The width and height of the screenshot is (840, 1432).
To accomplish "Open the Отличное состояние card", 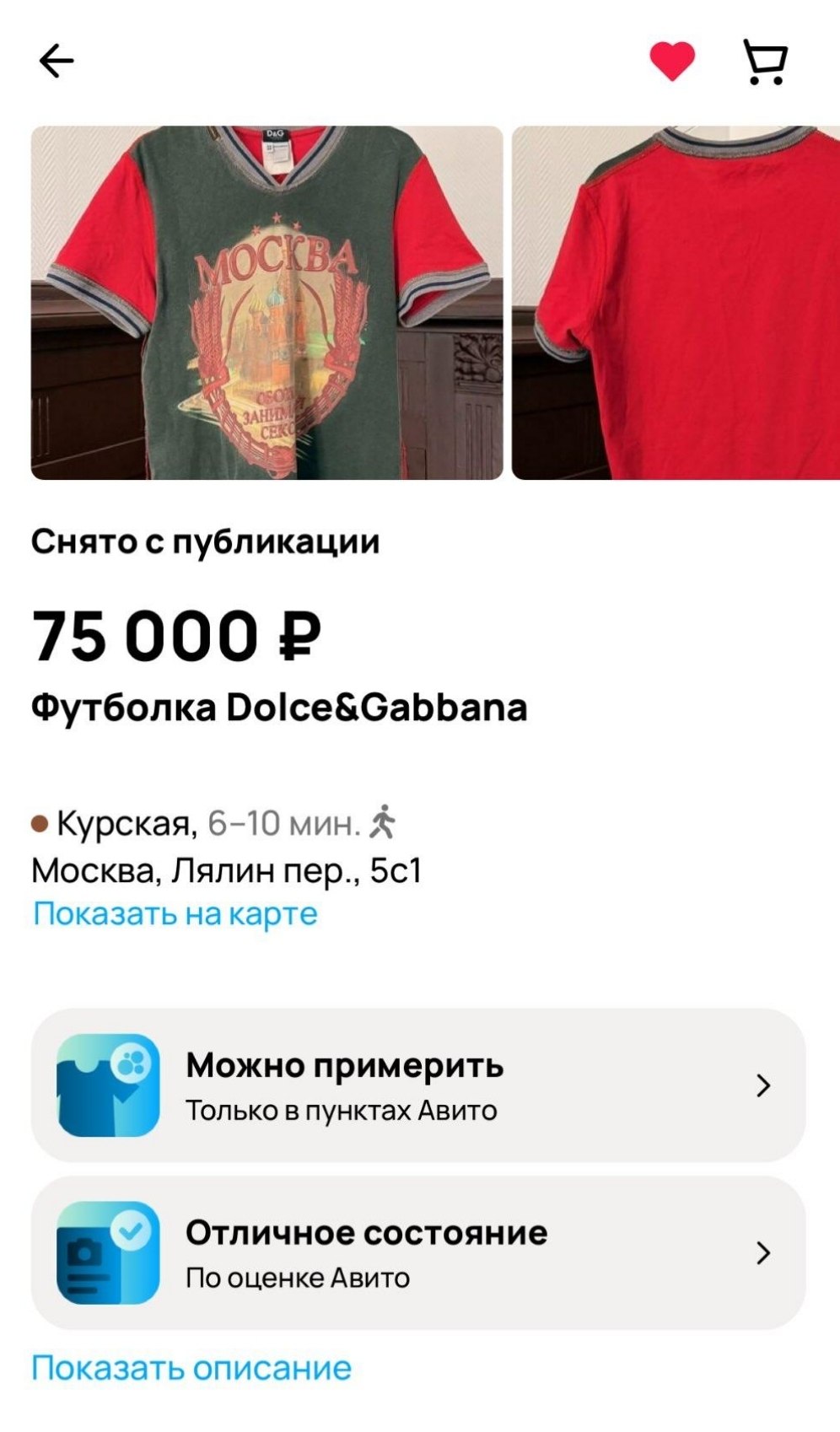I will pos(418,1253).
